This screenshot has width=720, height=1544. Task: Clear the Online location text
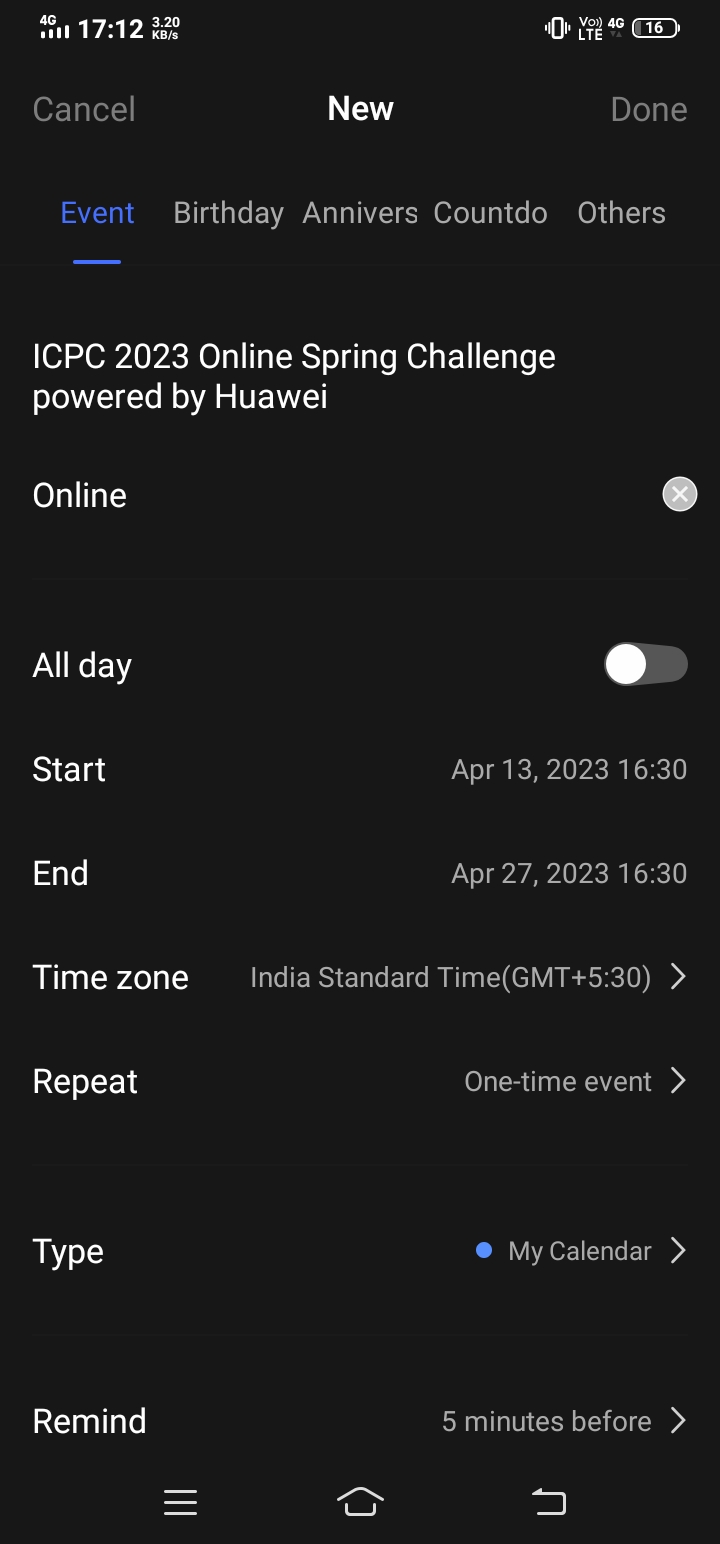tap(680, 494)
